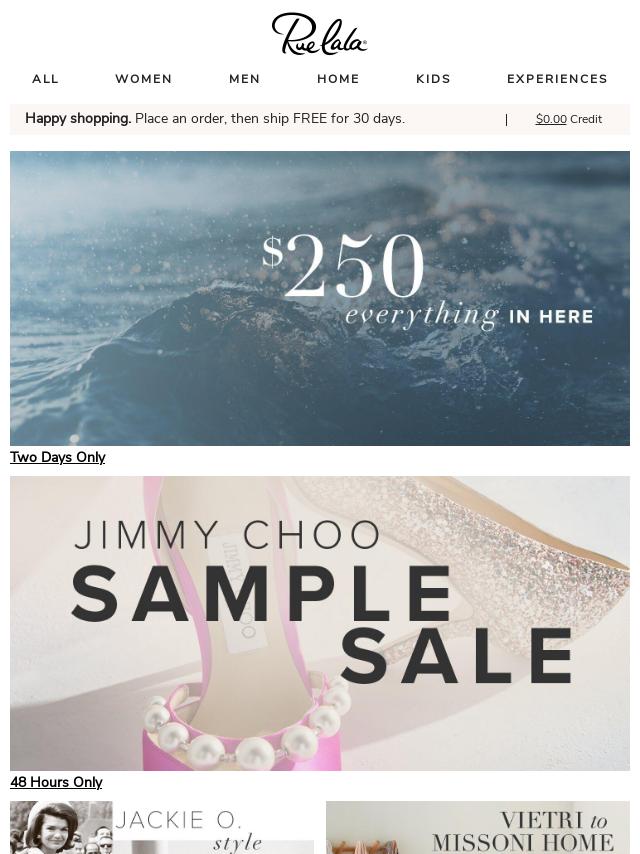This screenshot has width=640, height=854.
Task: Follow the 48 Hours Only link
Action: tap(56, 782)
